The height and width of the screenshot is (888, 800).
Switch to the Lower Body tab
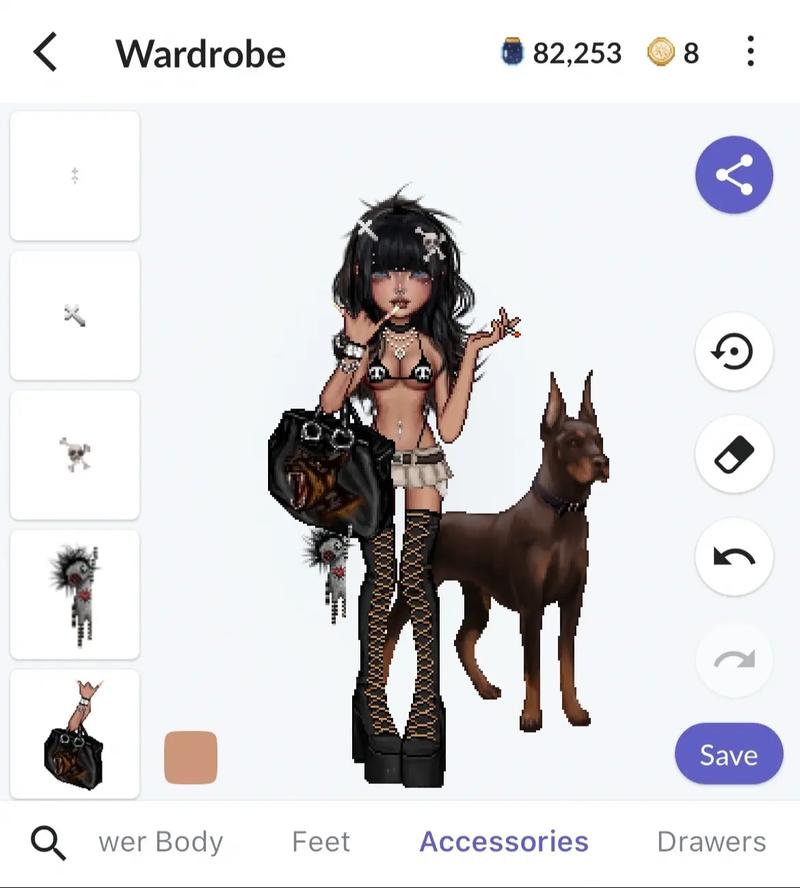point(160,842)
